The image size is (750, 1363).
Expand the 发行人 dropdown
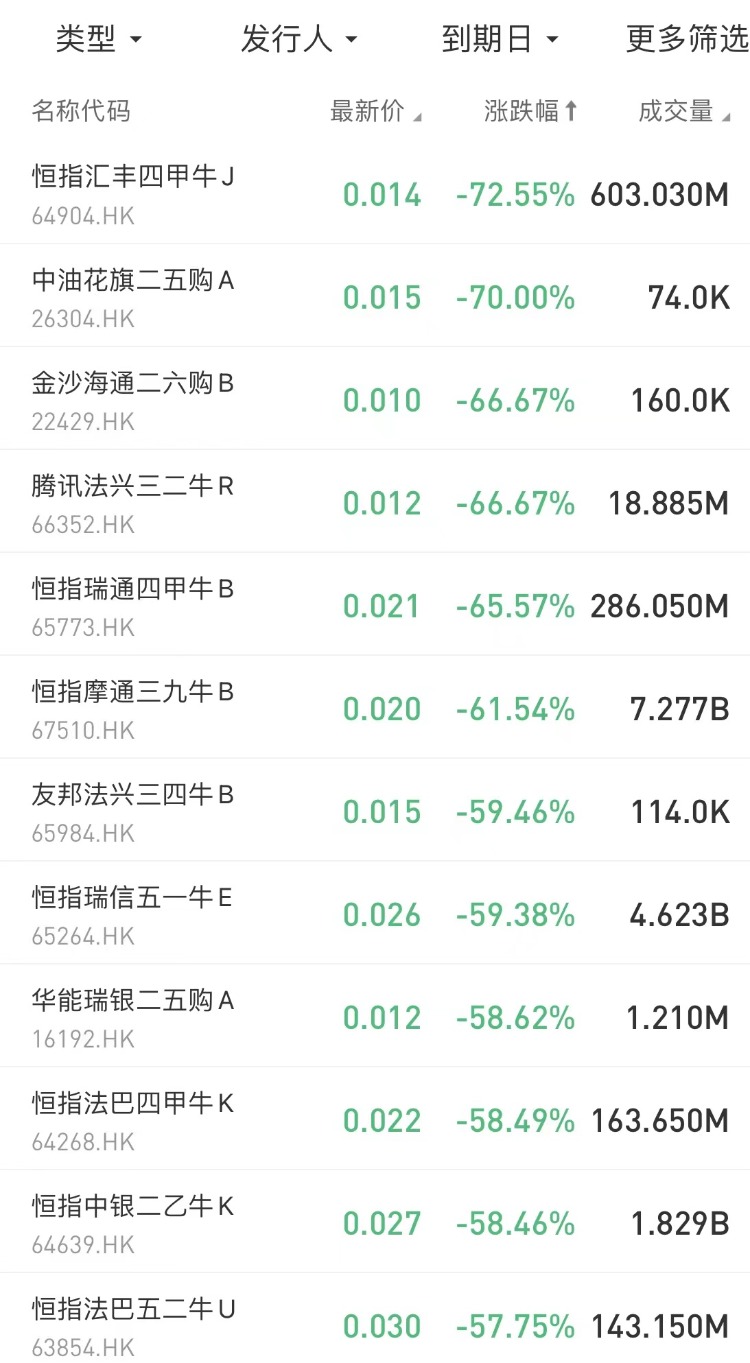tap(298, 39)
